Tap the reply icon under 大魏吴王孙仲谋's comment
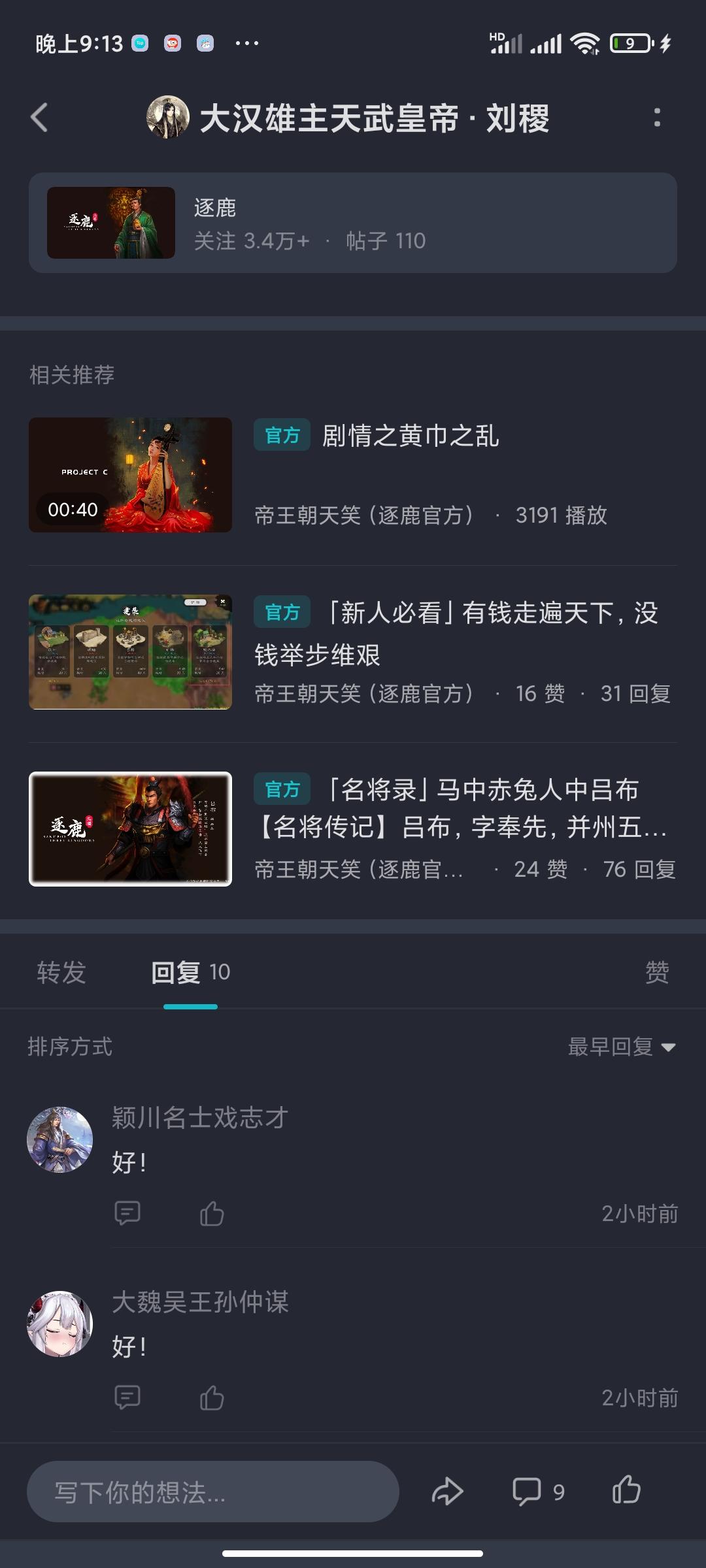Image resolution: width=706 pixels, height=1568 pixels. pyautogui.click(x=128, y=1398)
